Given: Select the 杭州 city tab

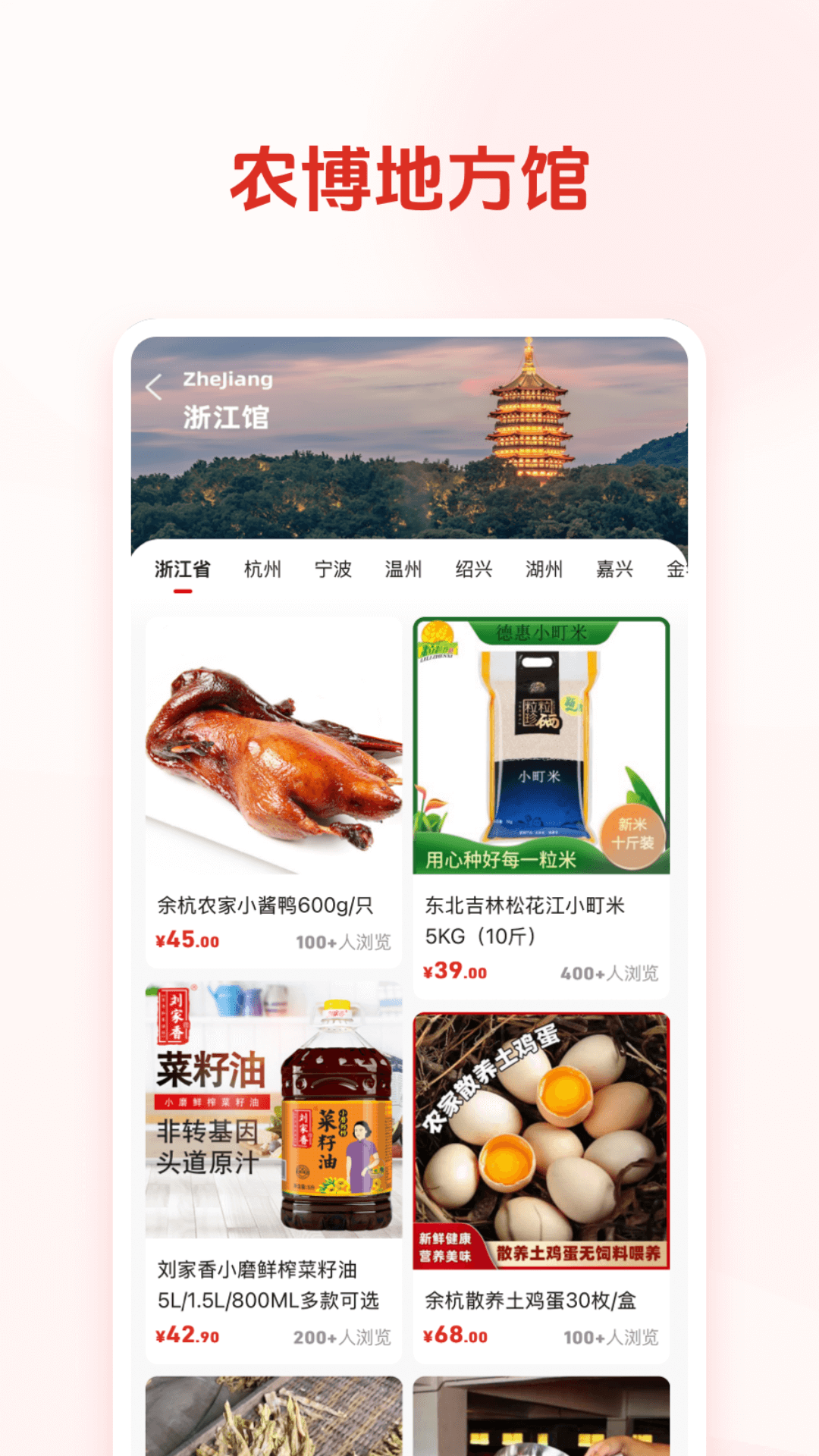Looking at the screenshot, I should pyautogui.click(x=262, y=570).
